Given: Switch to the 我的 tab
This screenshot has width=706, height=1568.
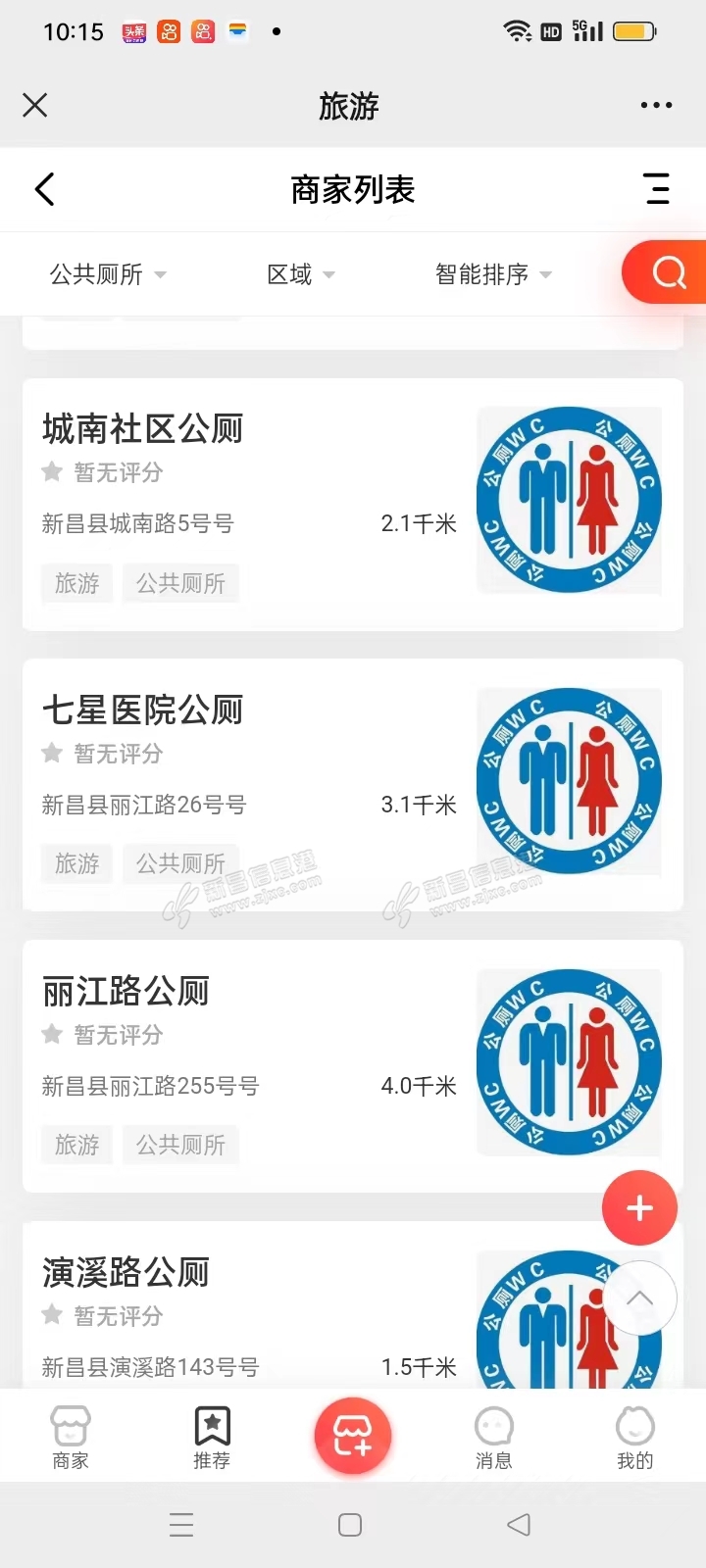Looking at the screenshot, I should pyautogui.click(x=635, y=1437).
